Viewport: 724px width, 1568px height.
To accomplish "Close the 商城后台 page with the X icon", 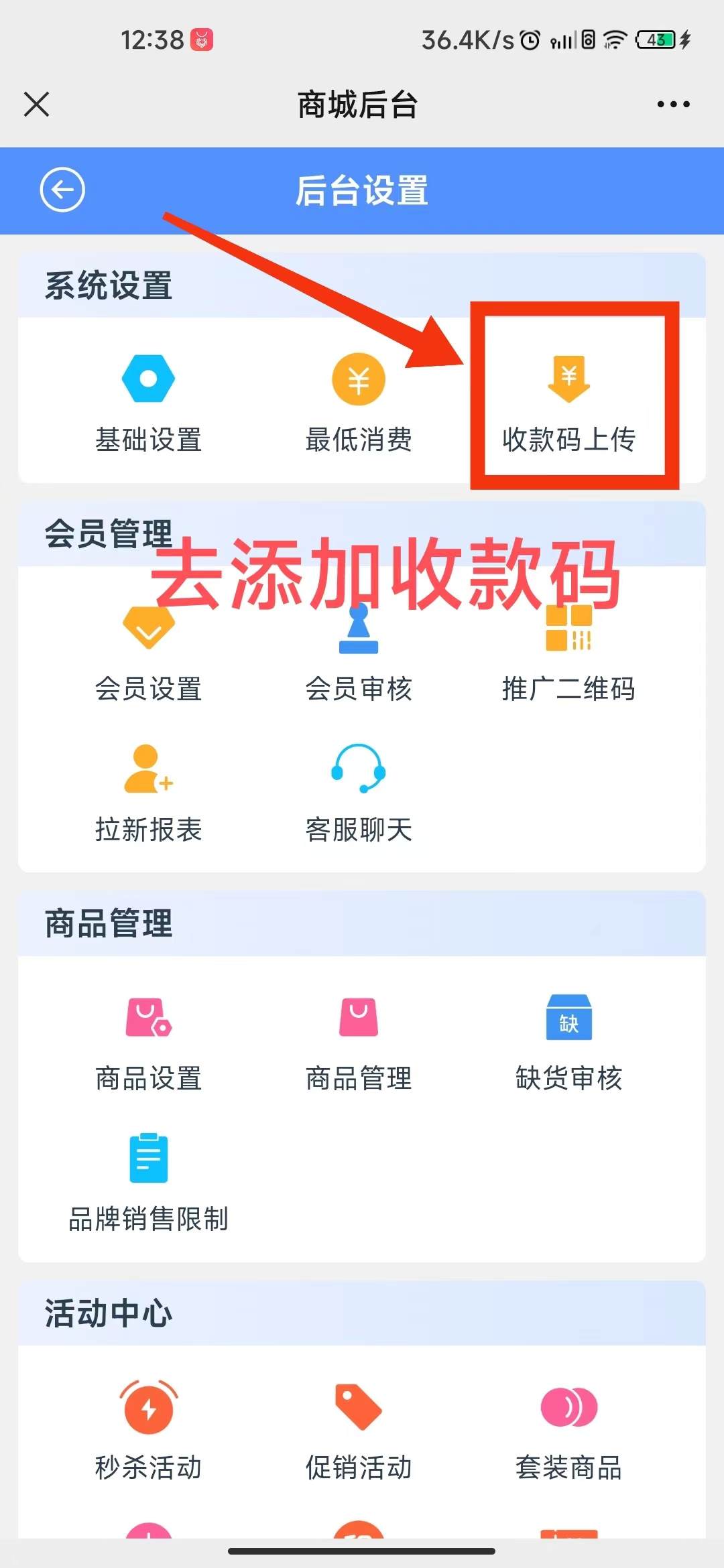I will pyautogui.click(x=36, y=105).
